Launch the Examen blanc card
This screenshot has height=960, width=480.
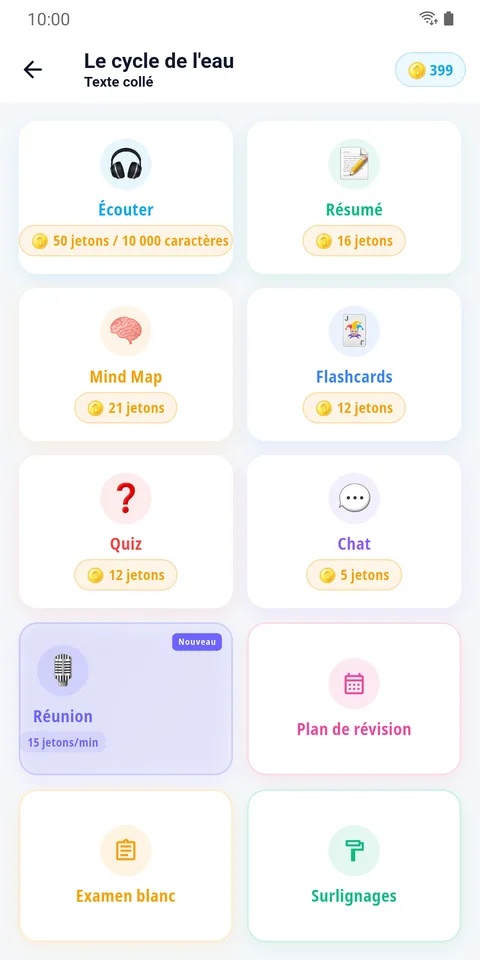tap(126, 866)
